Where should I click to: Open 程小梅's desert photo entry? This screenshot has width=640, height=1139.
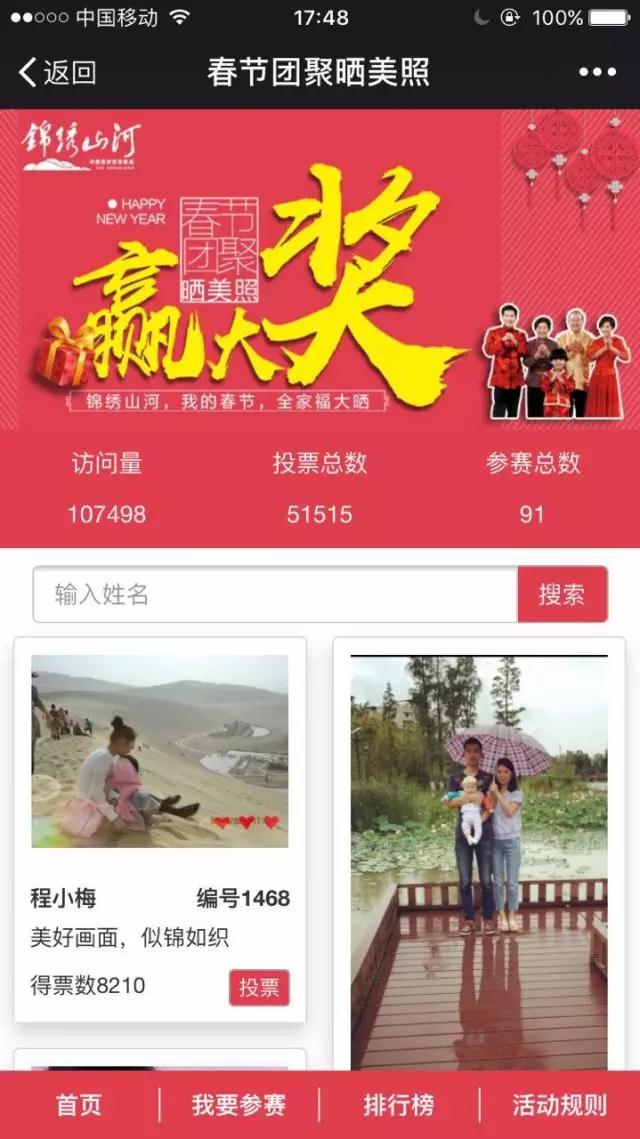click(x=160, y=751)
